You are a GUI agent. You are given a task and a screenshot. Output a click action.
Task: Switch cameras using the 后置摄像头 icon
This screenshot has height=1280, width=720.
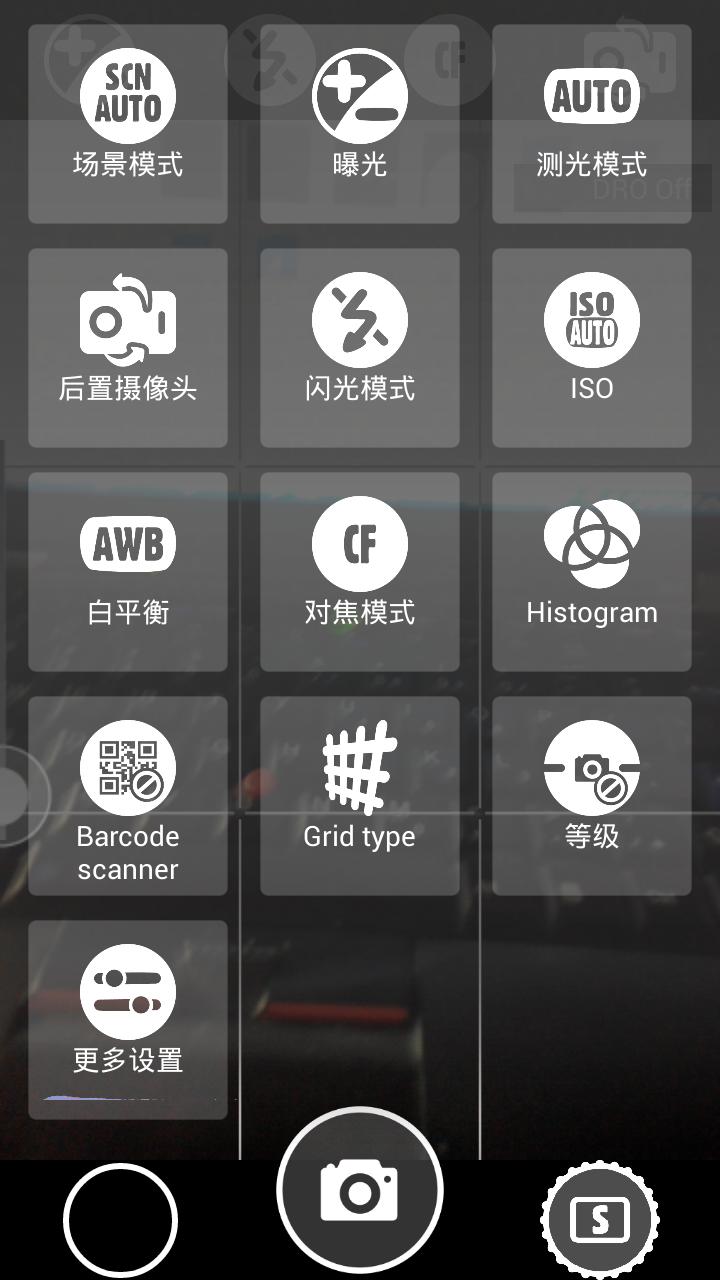pyautogui.click(x=128, y=345)
